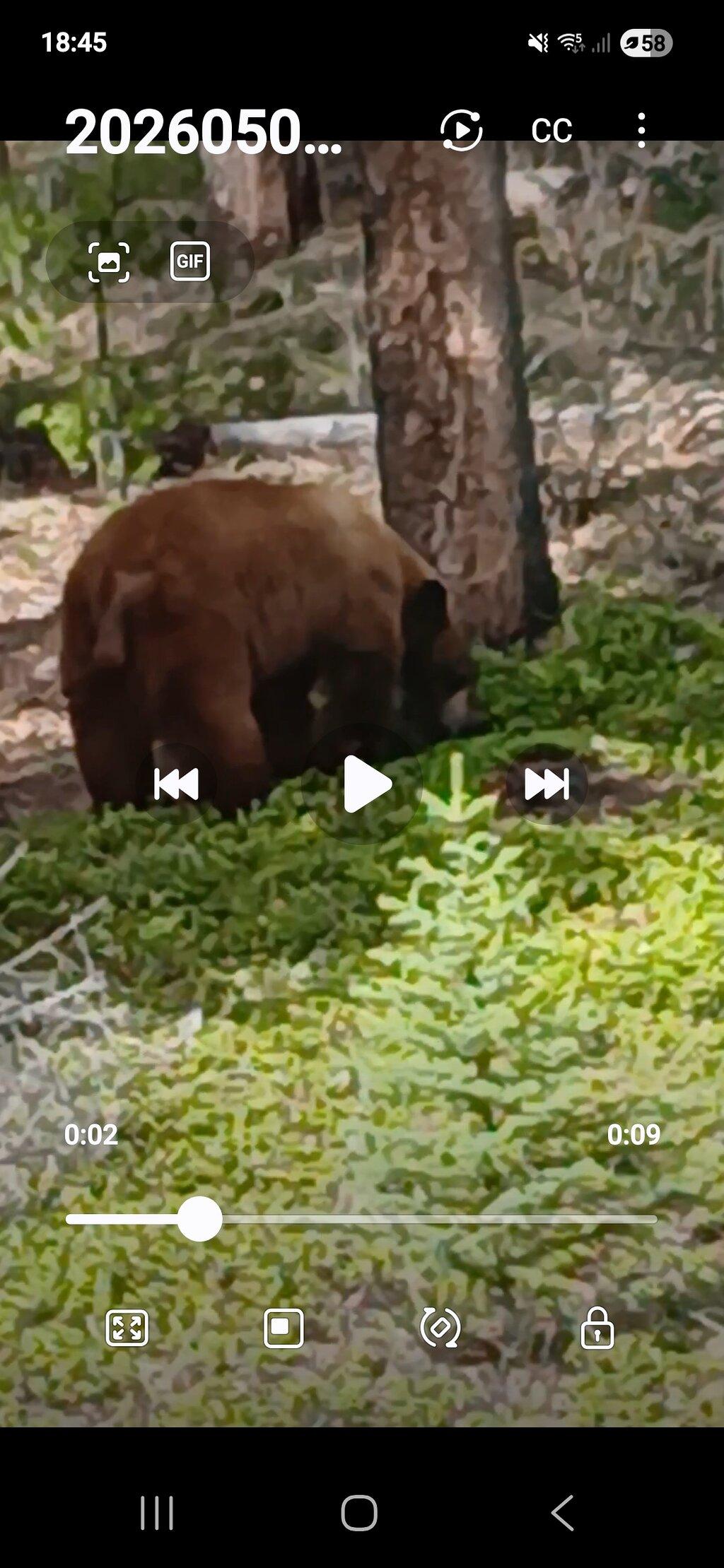Go back using the navigation bar
The width and height of the screenshot is (724, 1568).
tap(563, 1514)
